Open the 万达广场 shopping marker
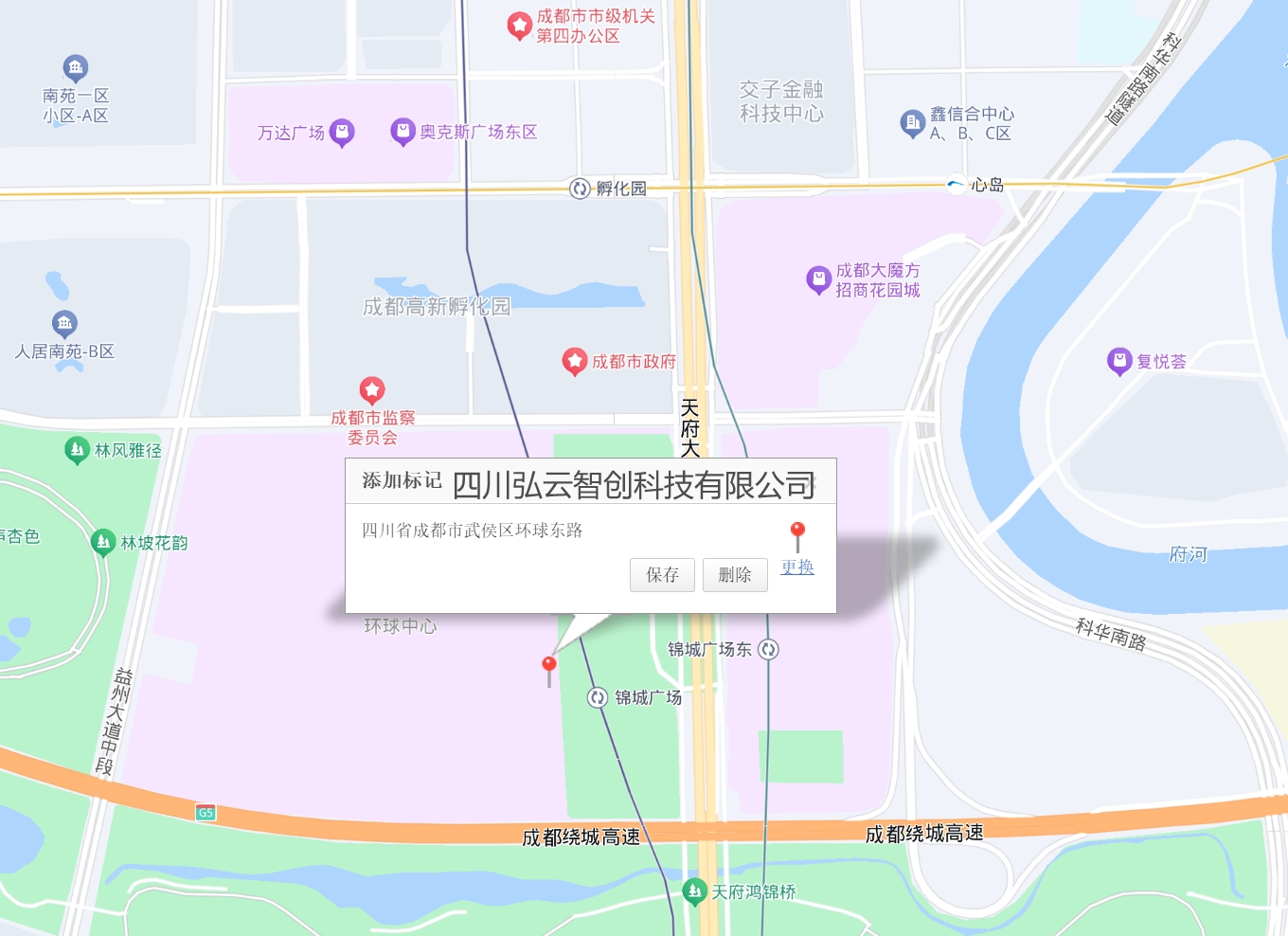Viewport: 1288px width, 936px height. [x=342, y=132]
